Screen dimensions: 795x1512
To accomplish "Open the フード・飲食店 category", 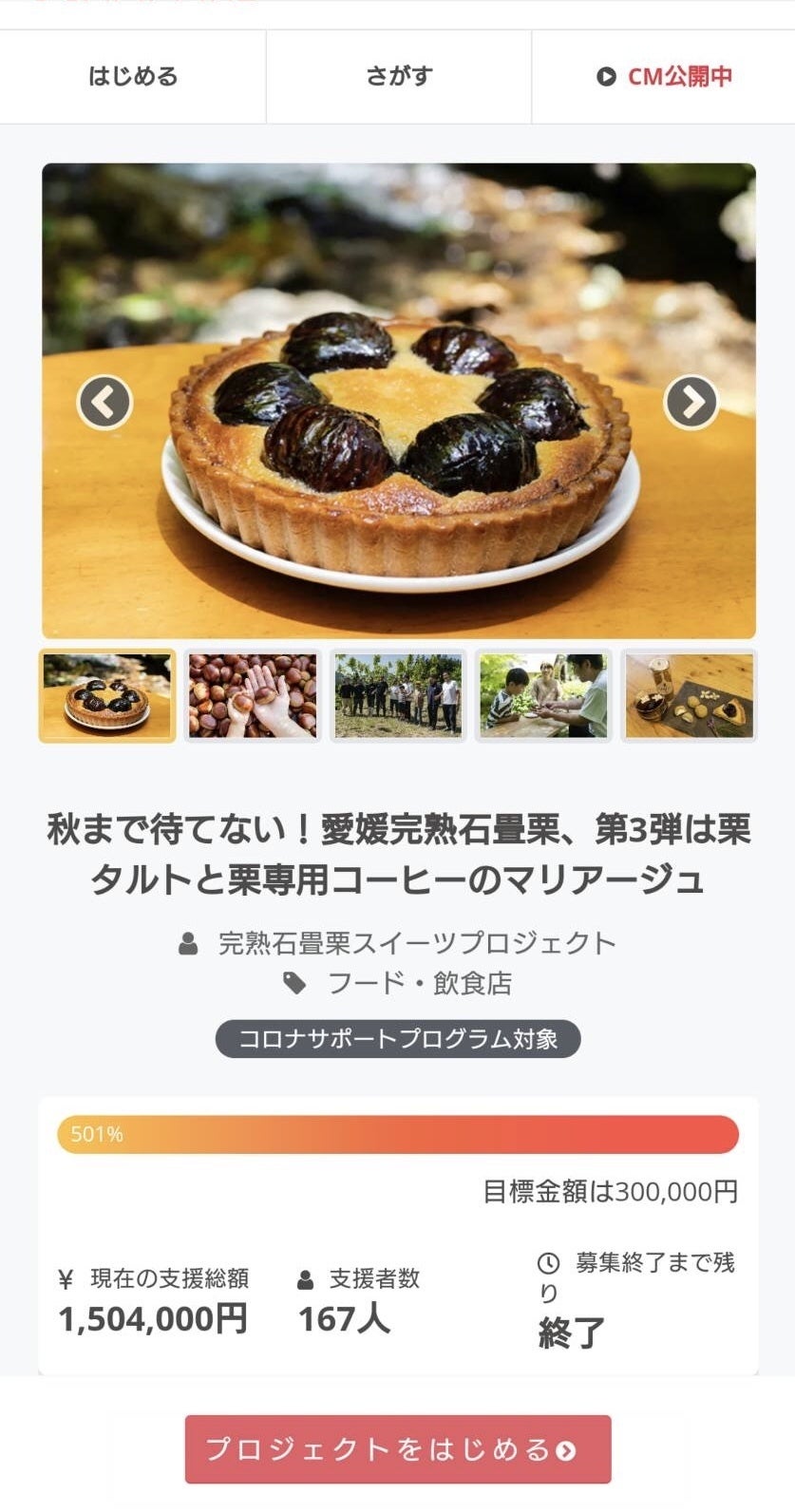I will click(419, 983).
